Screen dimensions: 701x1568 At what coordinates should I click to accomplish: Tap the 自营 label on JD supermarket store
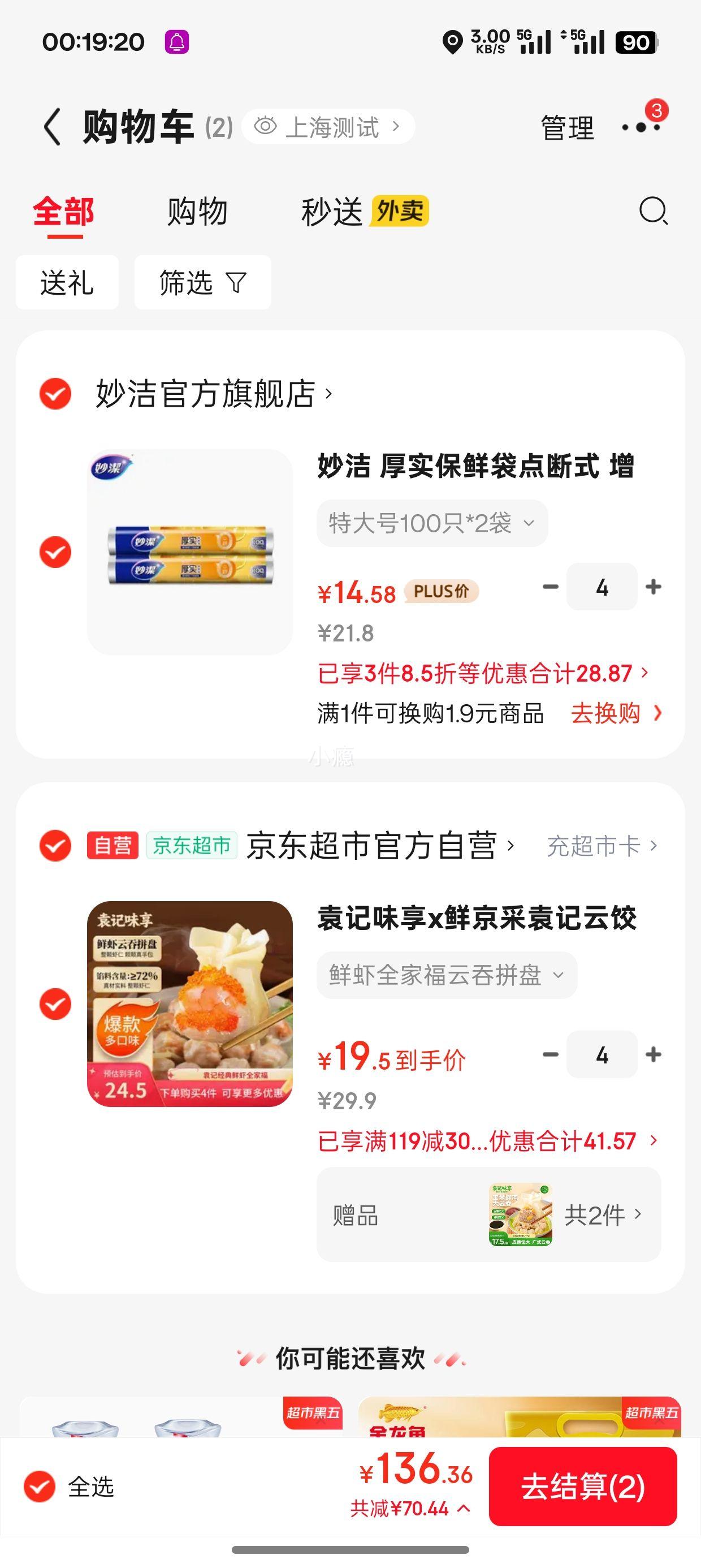(x=113, y=846)
